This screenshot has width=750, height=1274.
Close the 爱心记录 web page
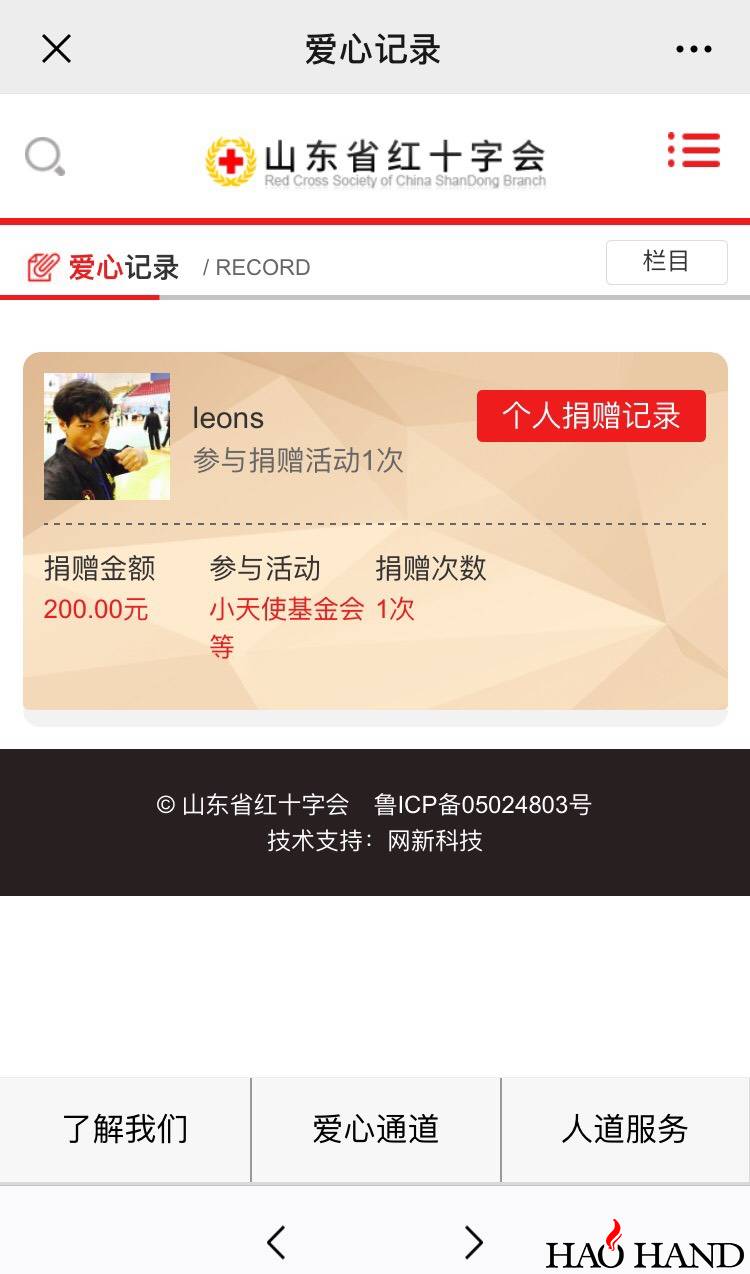[56, 48]
